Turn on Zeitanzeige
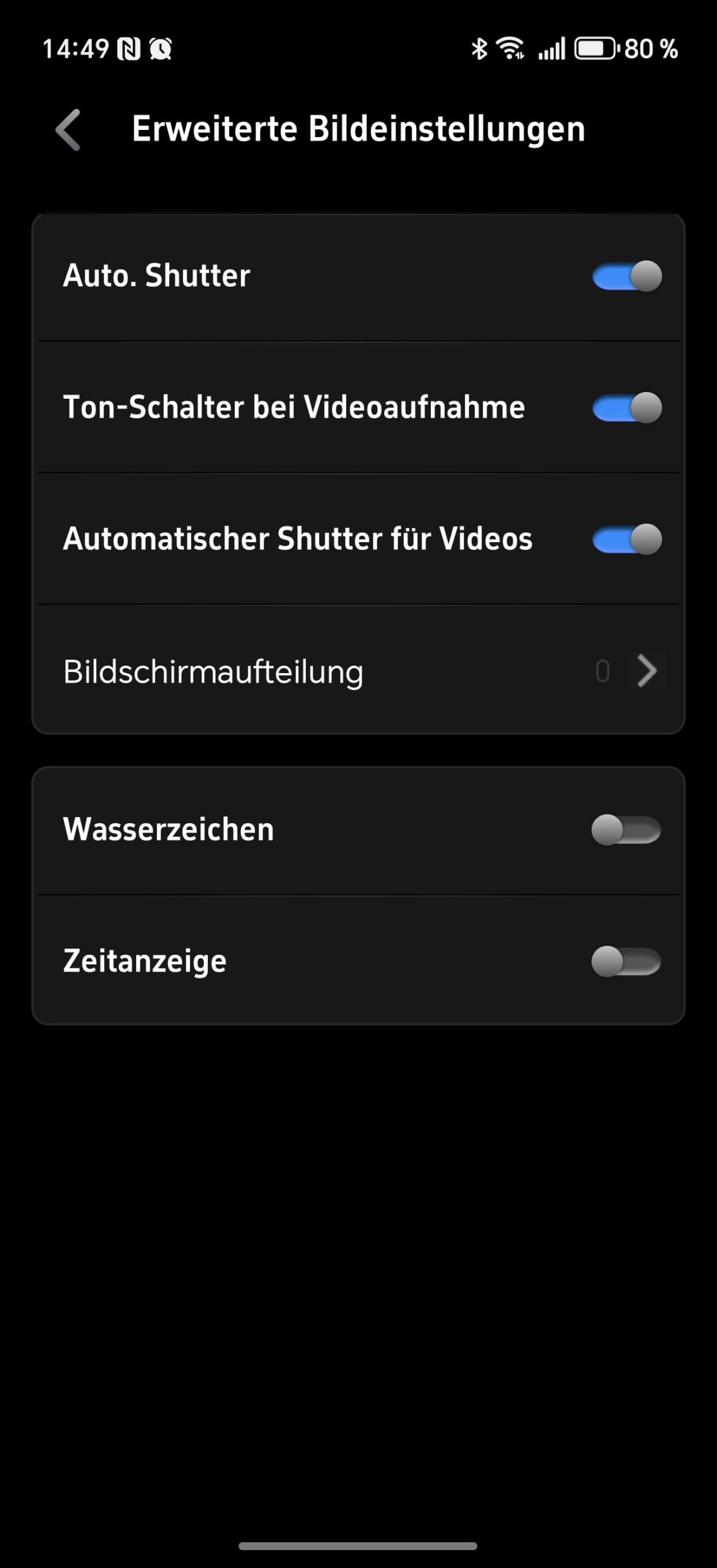 pyautogui.click(x=626, y=962)
